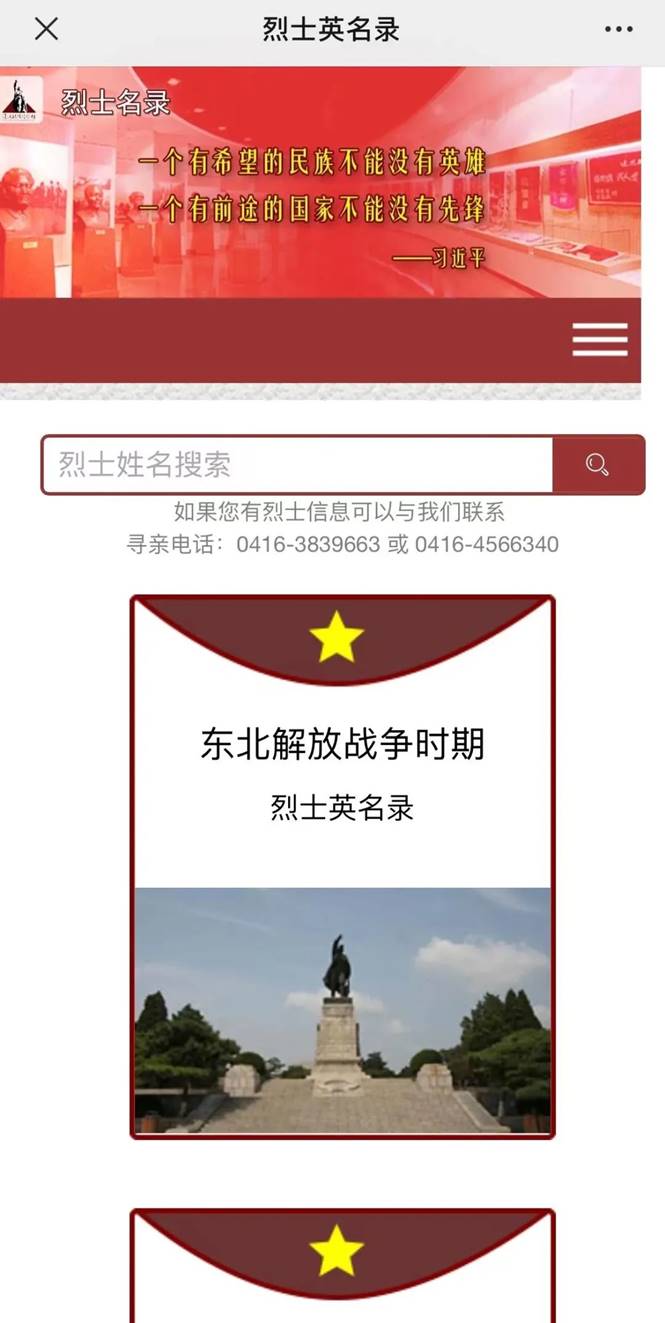Image resolution: width=665 pixels, height=1323 pixels.
Task: Open the 东北解放战争时期 烈士英名录 card
Action: (342, 866)
